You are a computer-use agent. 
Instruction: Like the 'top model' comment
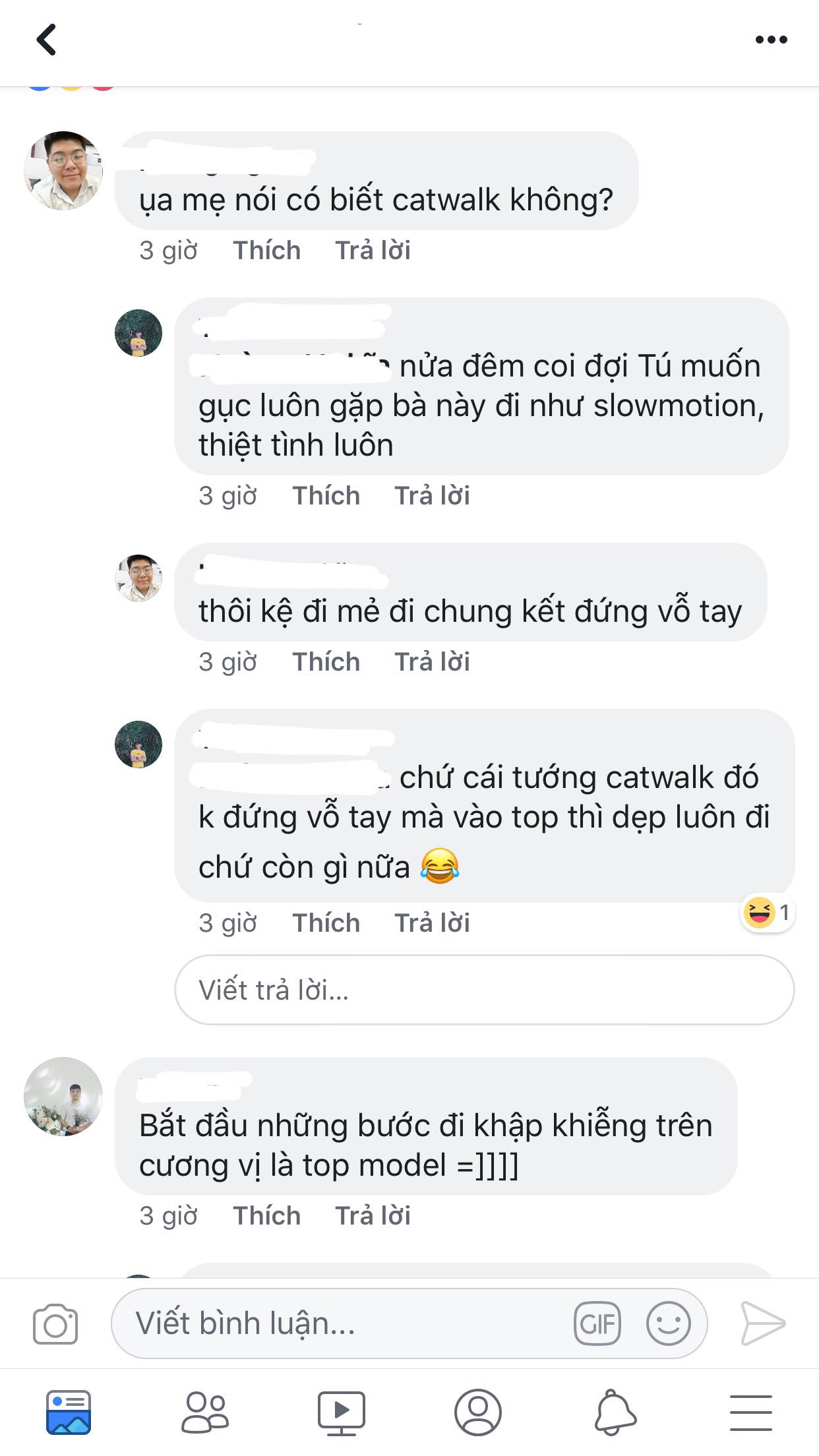(x=266, y=1216)
